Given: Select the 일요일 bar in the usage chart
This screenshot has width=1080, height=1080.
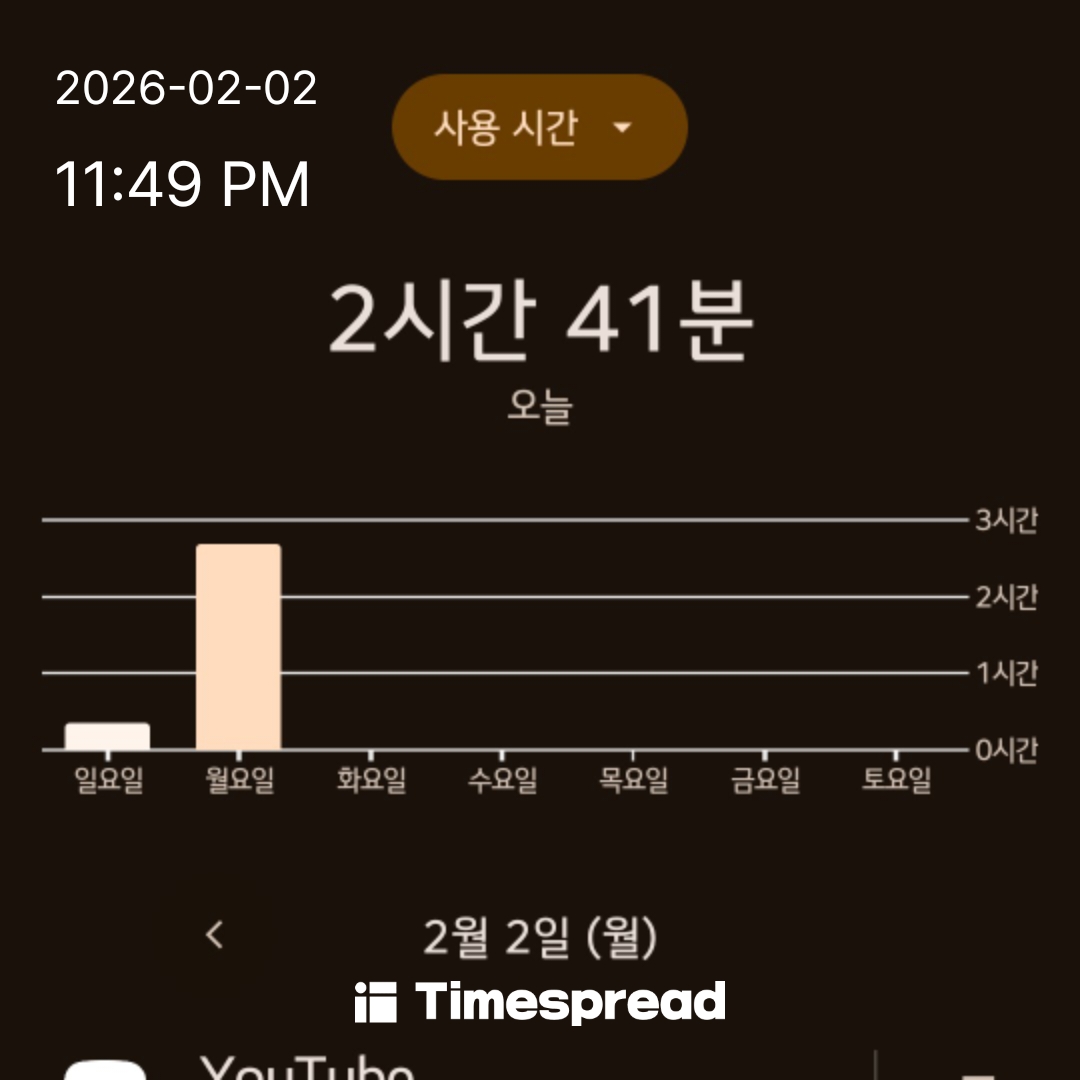Looking at the screenshot, I should pyautogui.click(x=108, y=736).
